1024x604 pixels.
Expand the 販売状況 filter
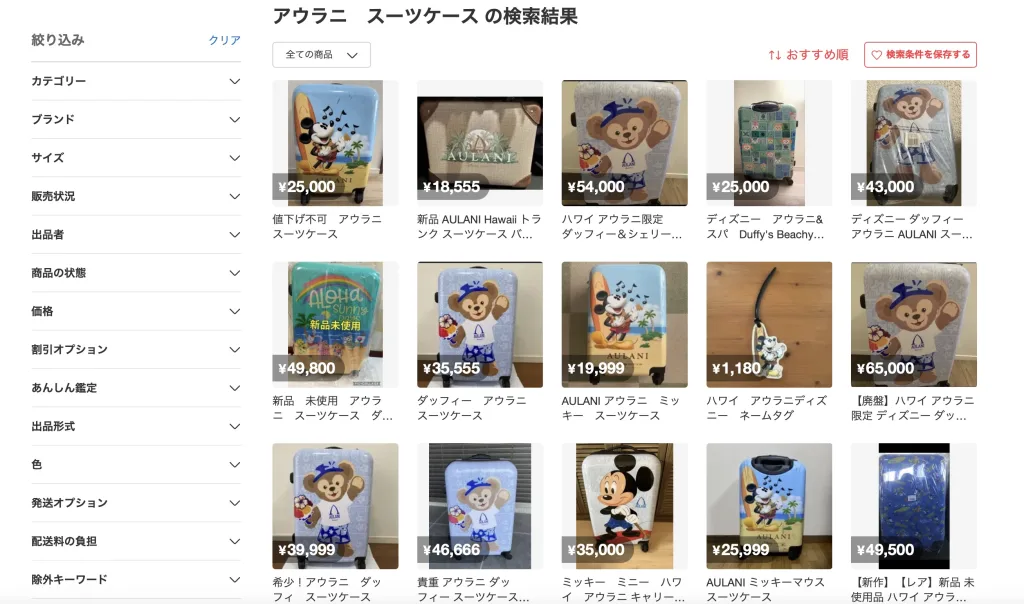tap(136, 196)
